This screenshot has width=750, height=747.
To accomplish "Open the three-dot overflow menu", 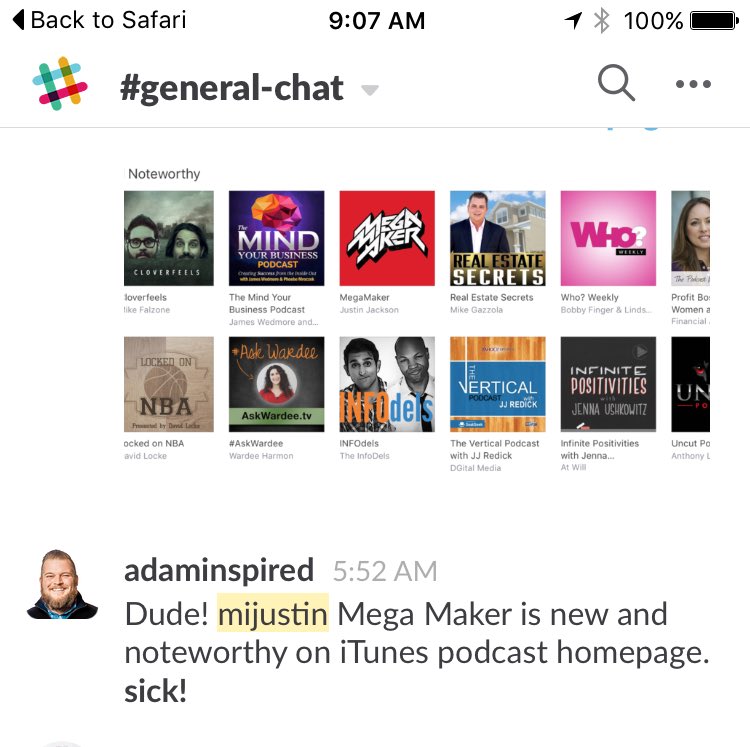I will point(693,85).
